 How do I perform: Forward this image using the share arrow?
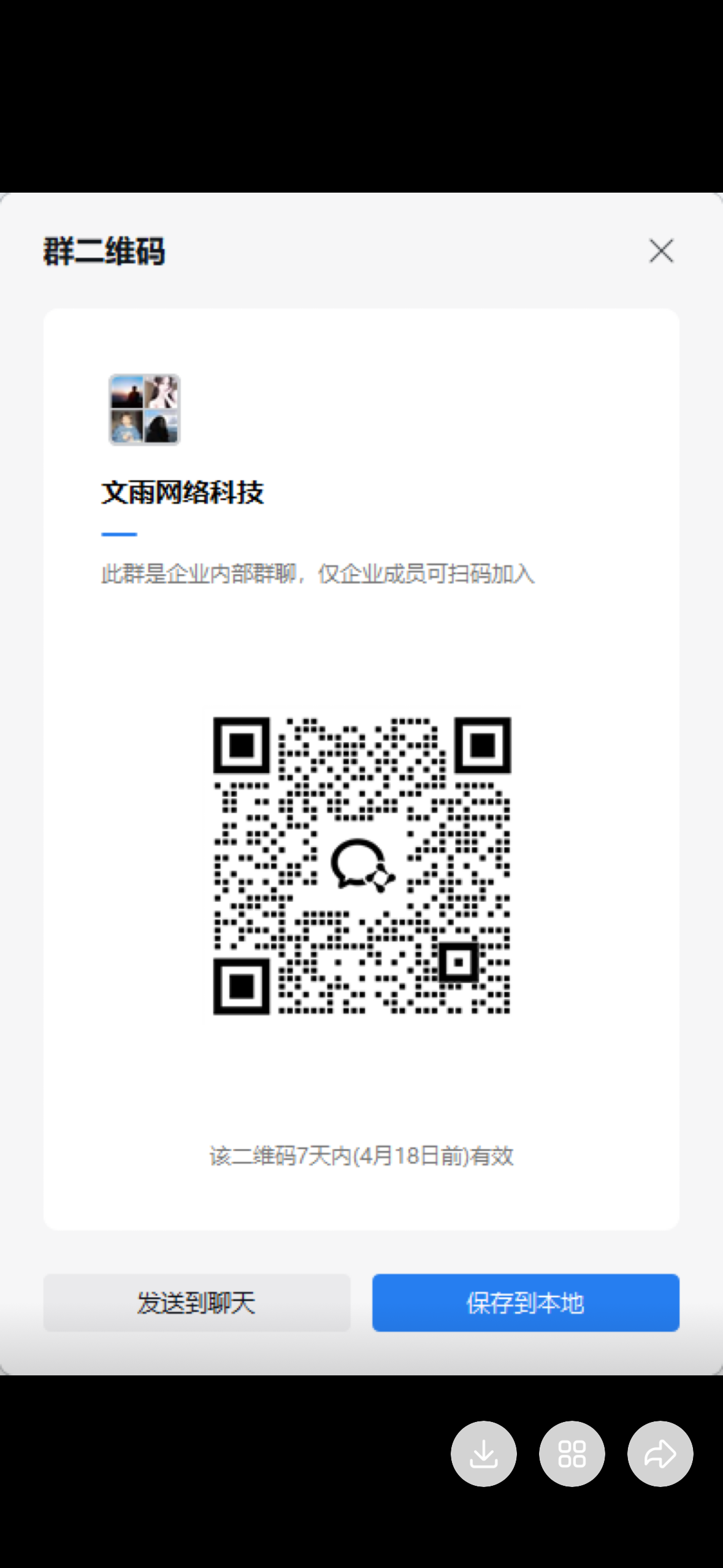tap(660, 1453)
